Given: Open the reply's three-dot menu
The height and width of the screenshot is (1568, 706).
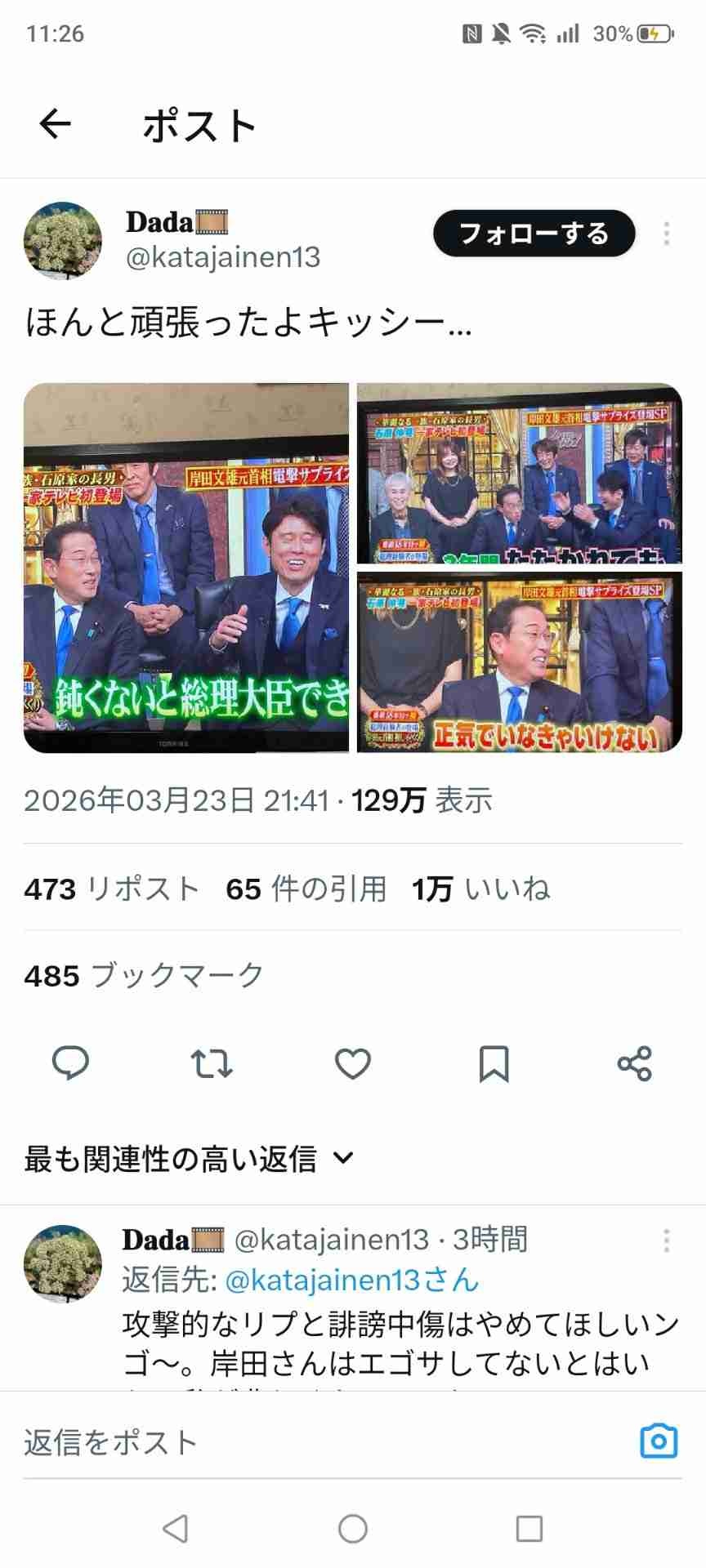Looking at the screenshot, I should point(667,1241).
